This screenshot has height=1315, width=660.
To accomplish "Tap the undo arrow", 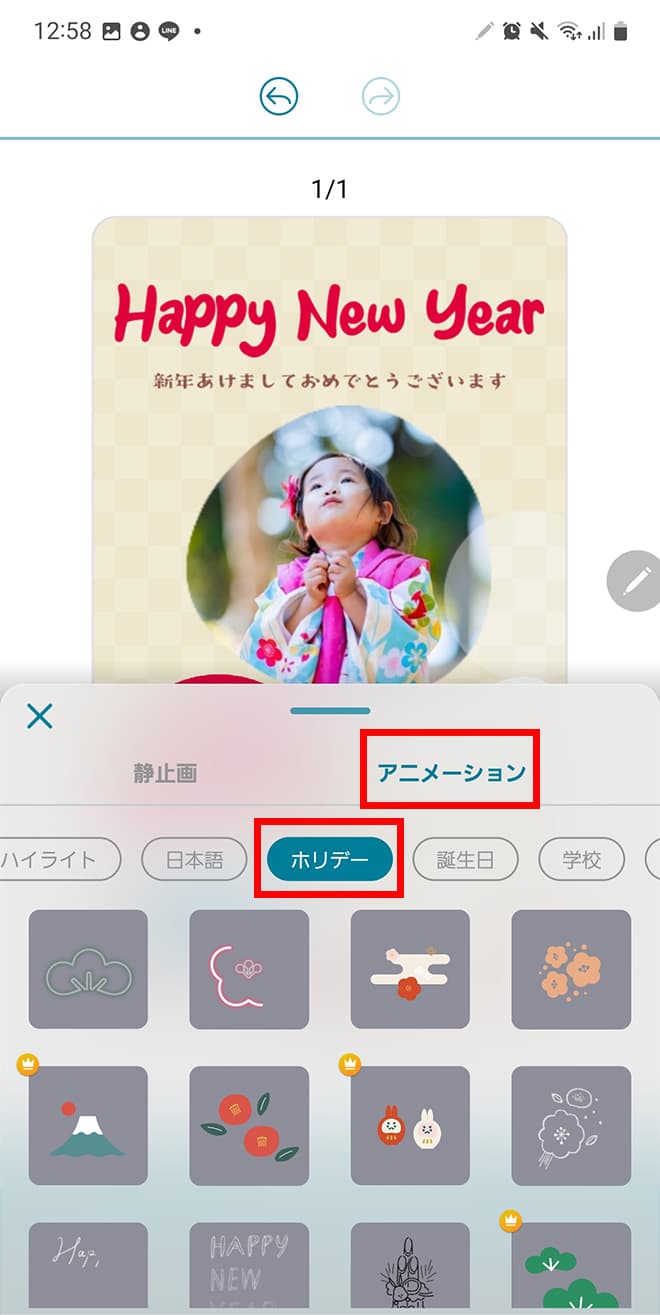I will click(279, 96).
